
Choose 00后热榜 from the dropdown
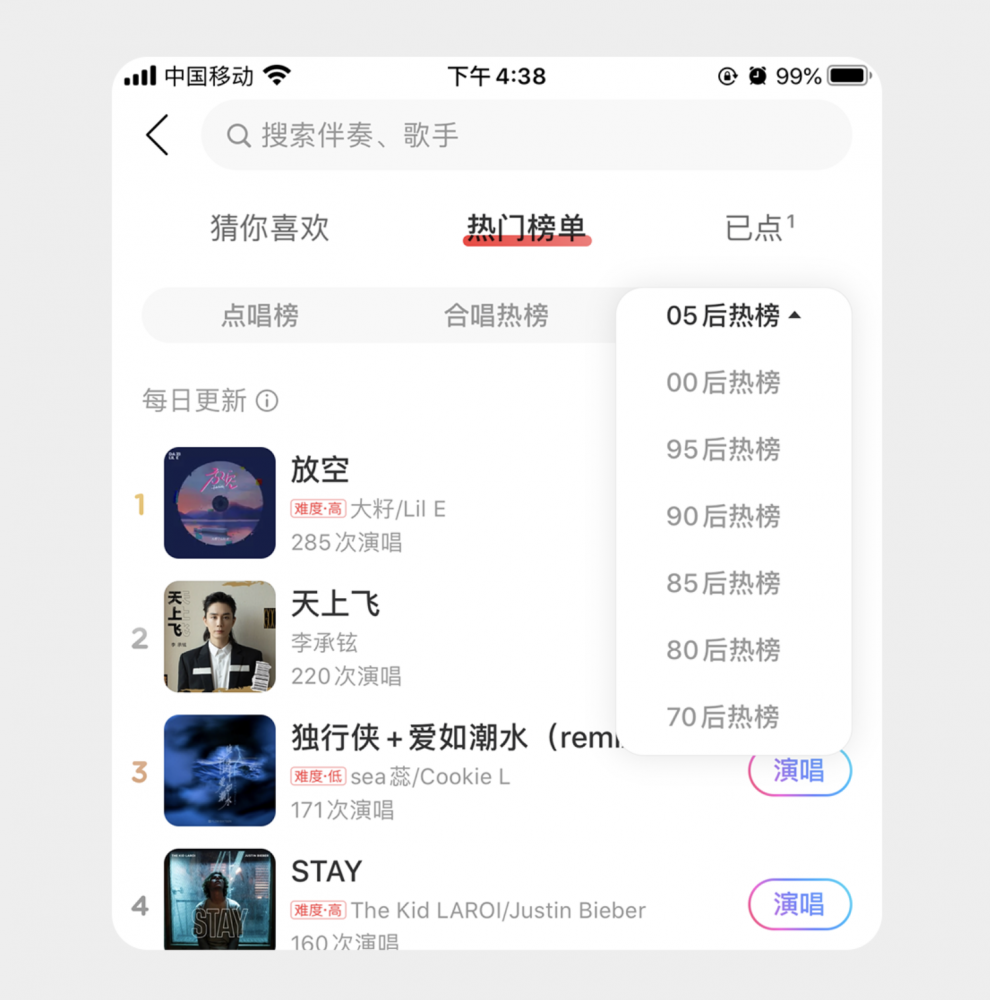tap(723, 383)
